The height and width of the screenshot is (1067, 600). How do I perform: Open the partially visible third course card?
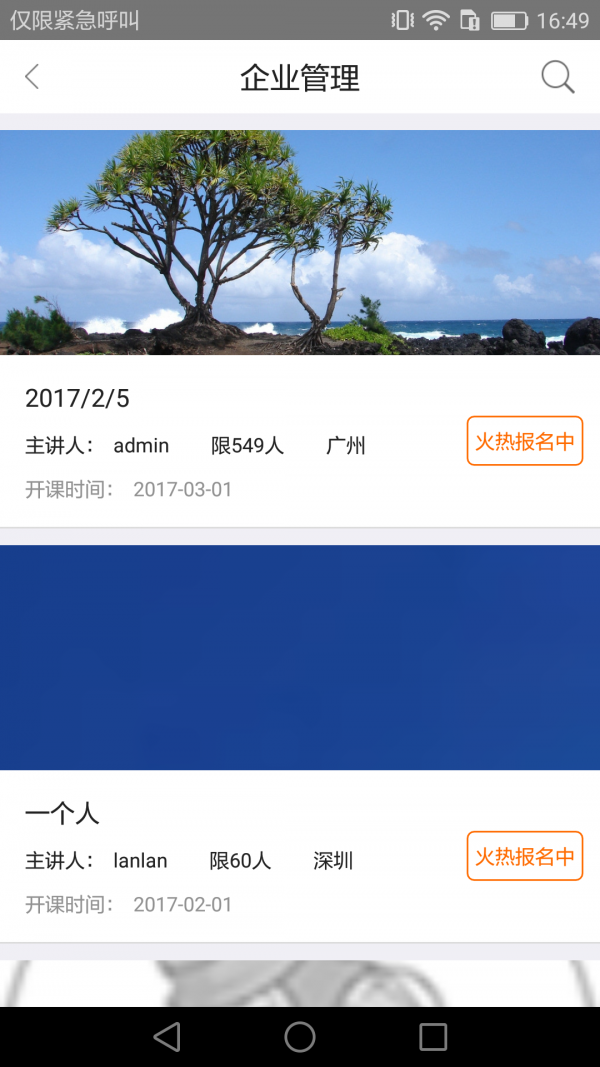pyautogui.click(x=300, y=984)
